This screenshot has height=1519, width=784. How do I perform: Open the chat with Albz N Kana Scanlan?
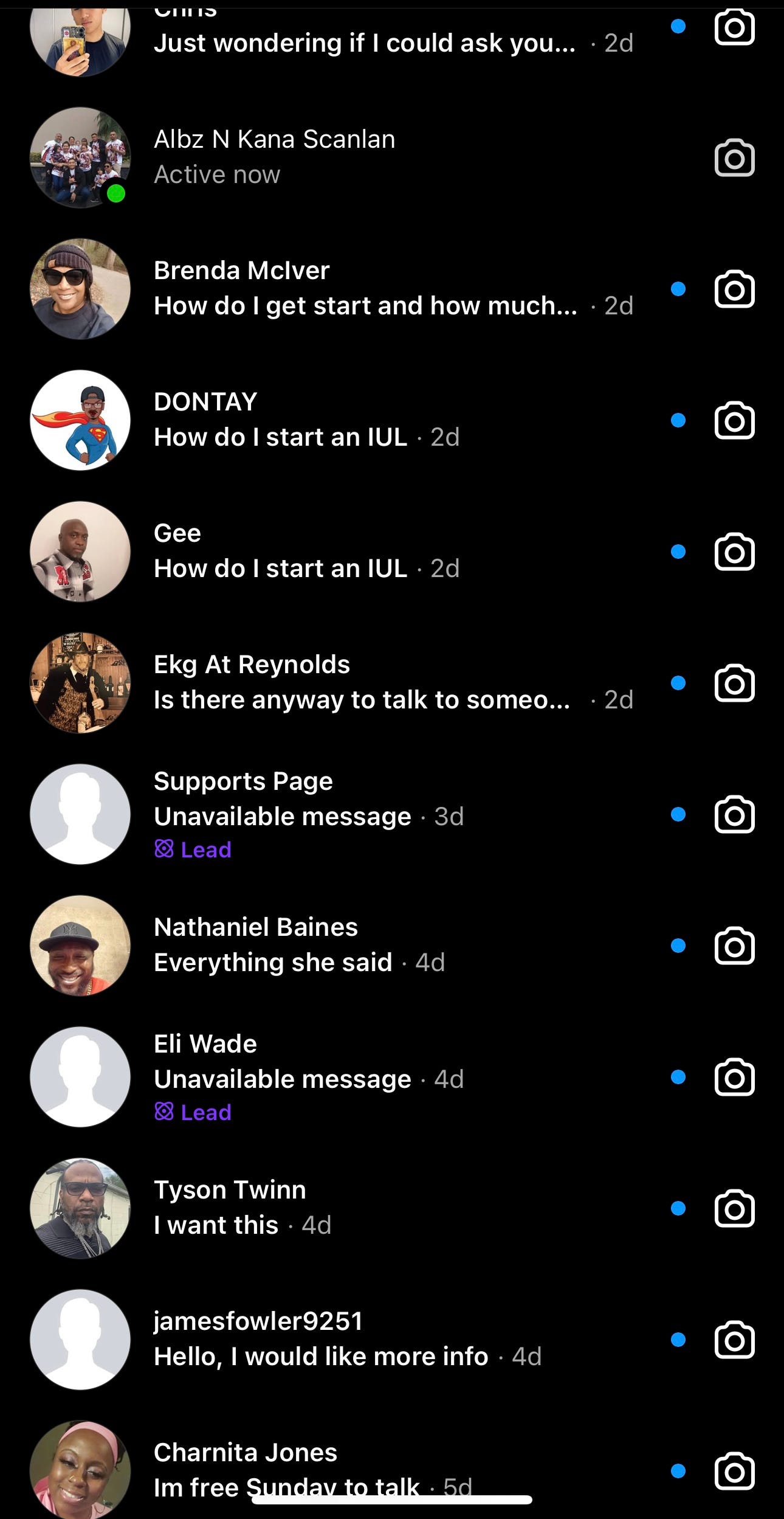[365, 157]
